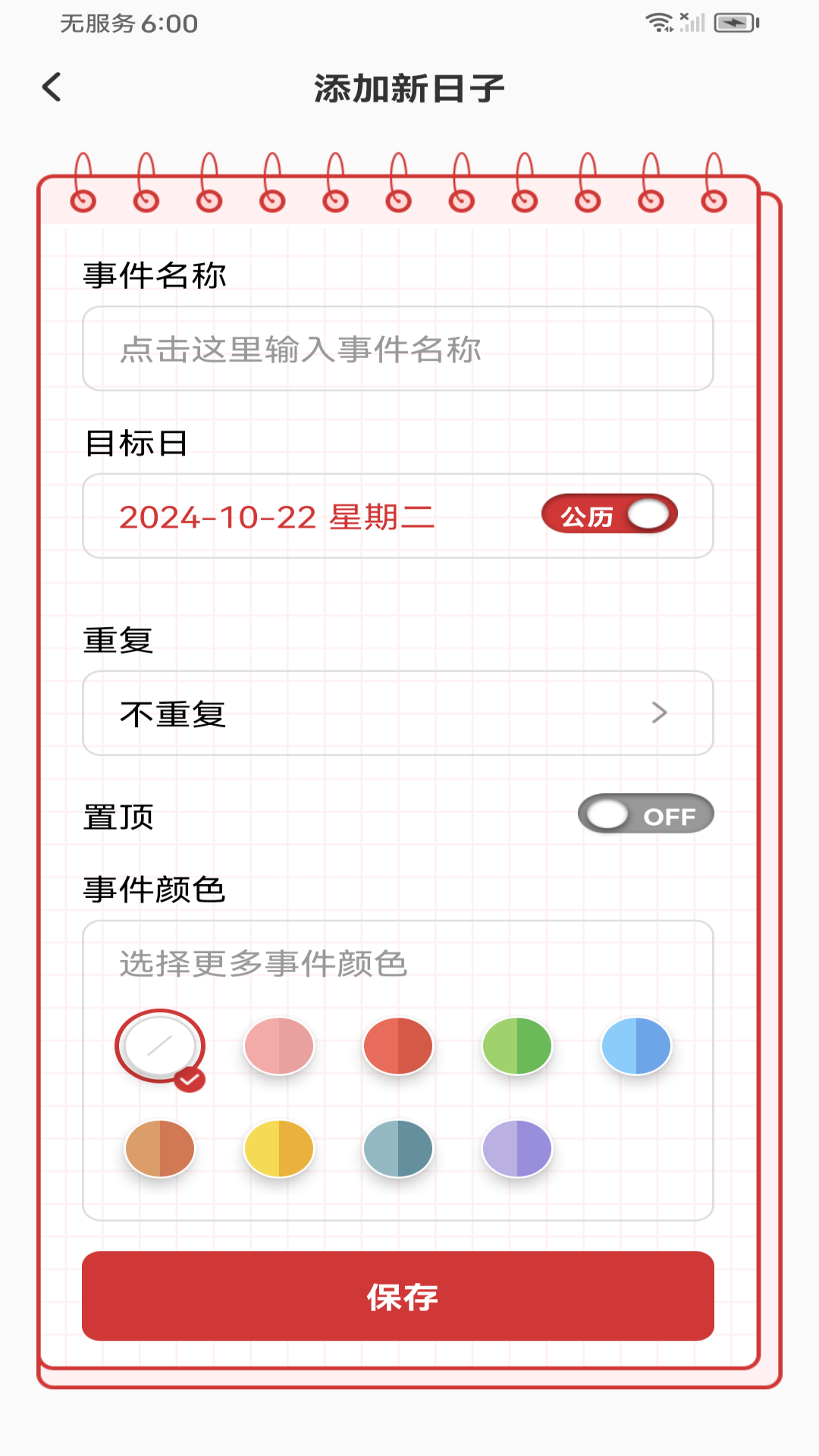Choose the red color swatch
Viewport: 819px width, 1456px height.
(398, 1046)
